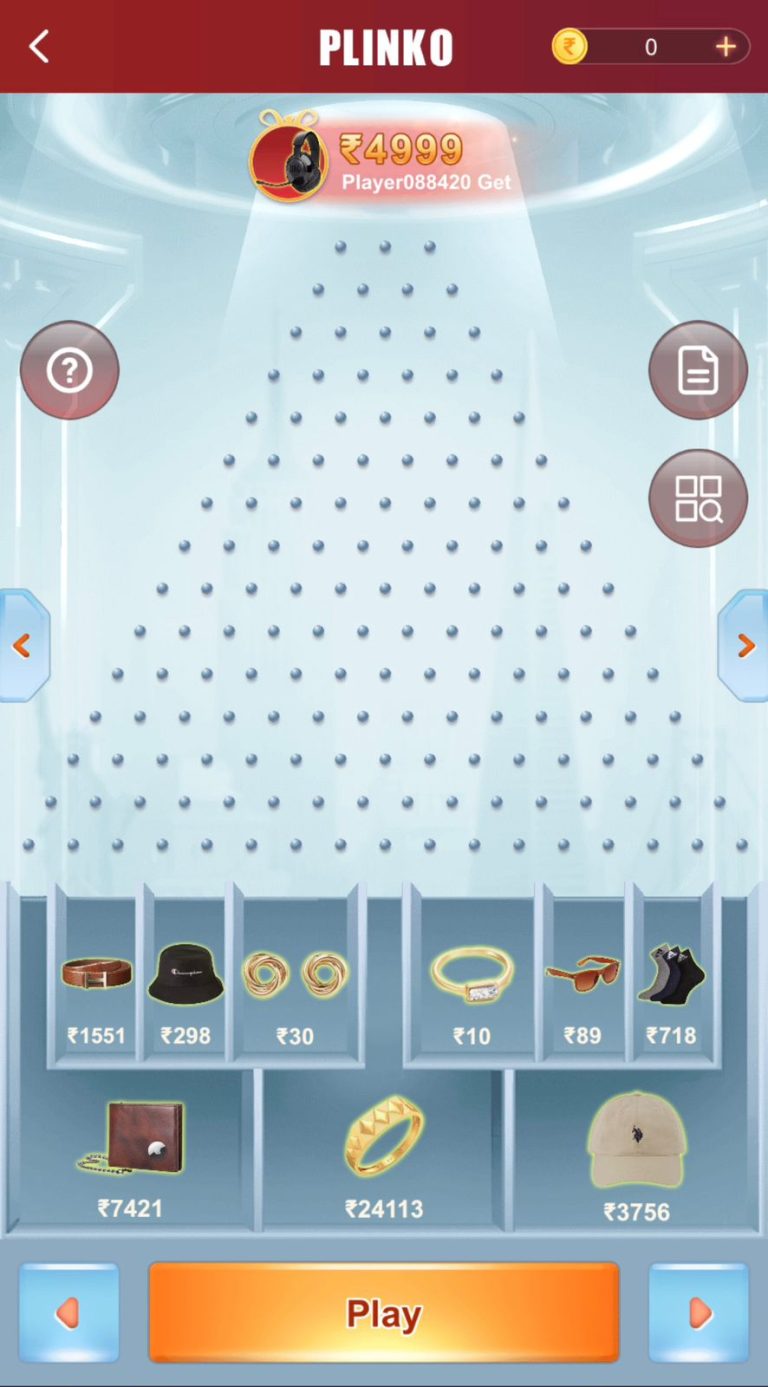Go back using the top-left arrow
This screenshot has width=768, height=1387.
point(39,46)
